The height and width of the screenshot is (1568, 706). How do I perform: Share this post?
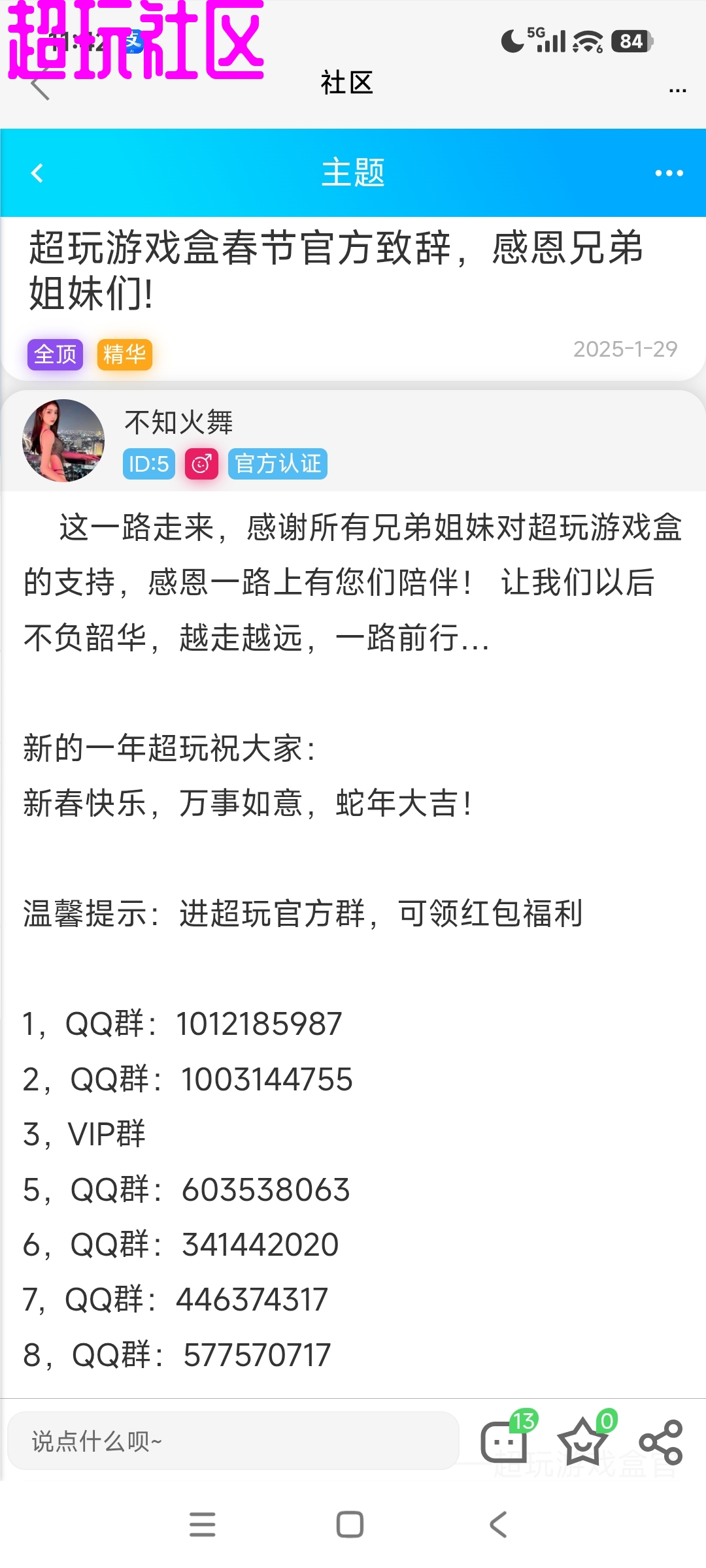[661, 1442]
